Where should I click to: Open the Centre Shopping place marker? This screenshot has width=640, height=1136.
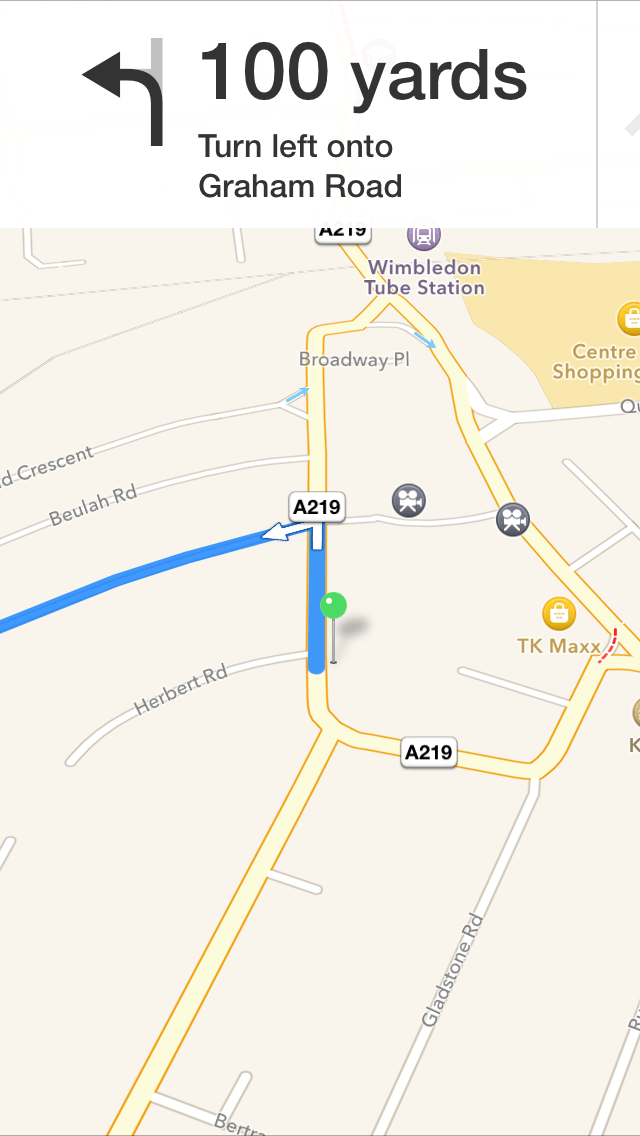coord(628,318)
